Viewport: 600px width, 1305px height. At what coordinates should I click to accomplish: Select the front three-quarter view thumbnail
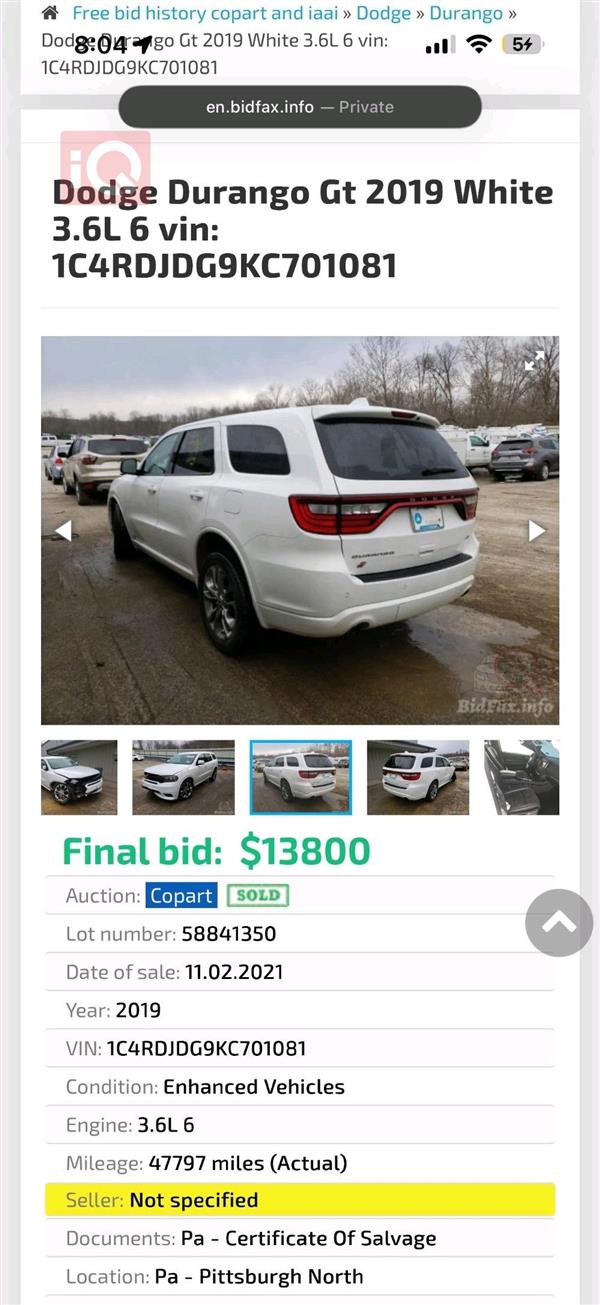[183, 777]
